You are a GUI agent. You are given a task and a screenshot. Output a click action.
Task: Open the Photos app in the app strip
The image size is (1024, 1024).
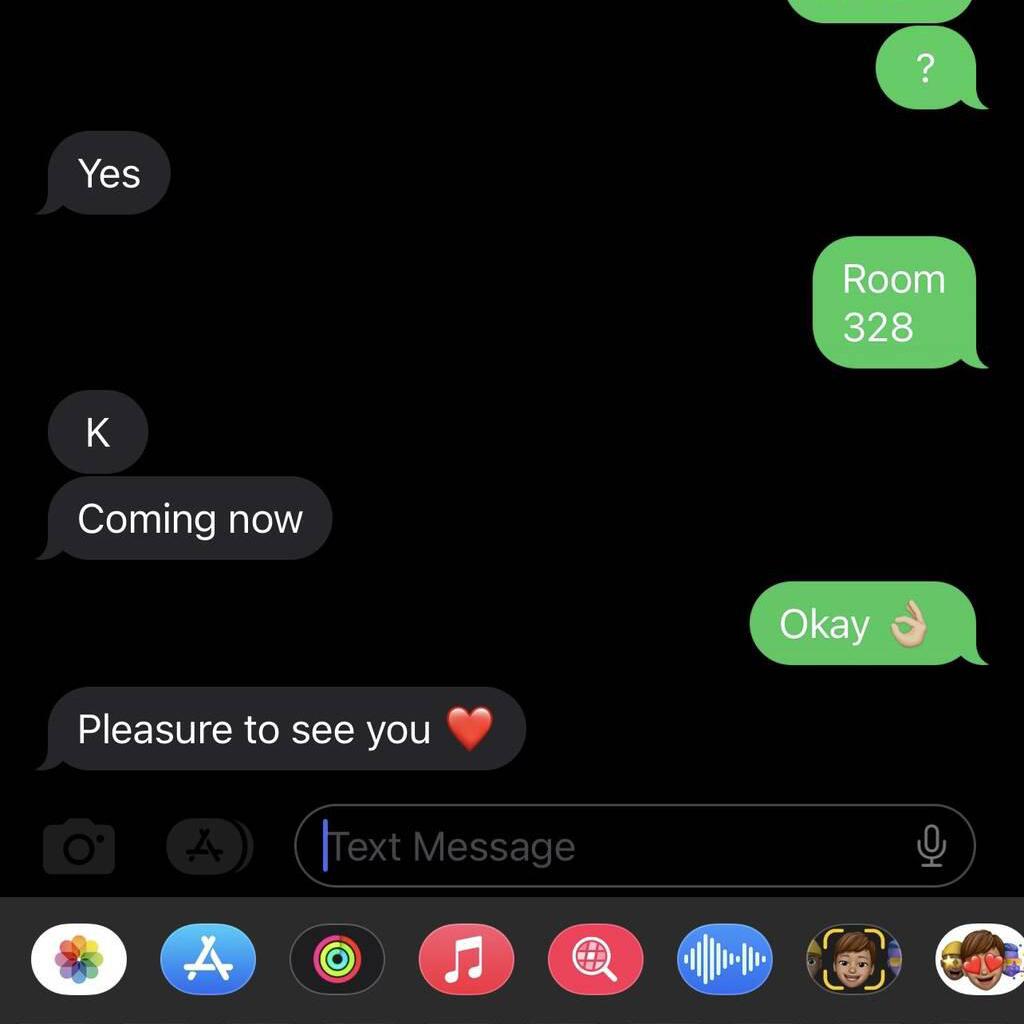click(x=79, y=959)
